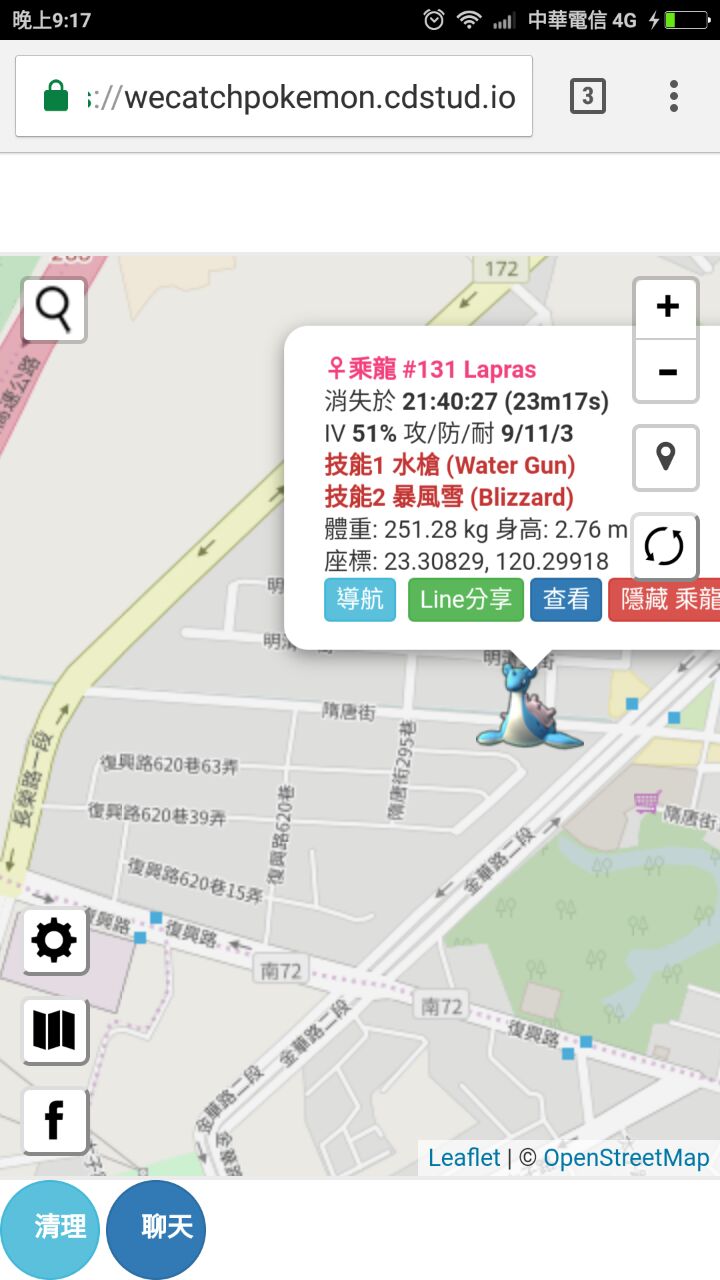Refresh the Pokemon map

(x=666, y=547)
